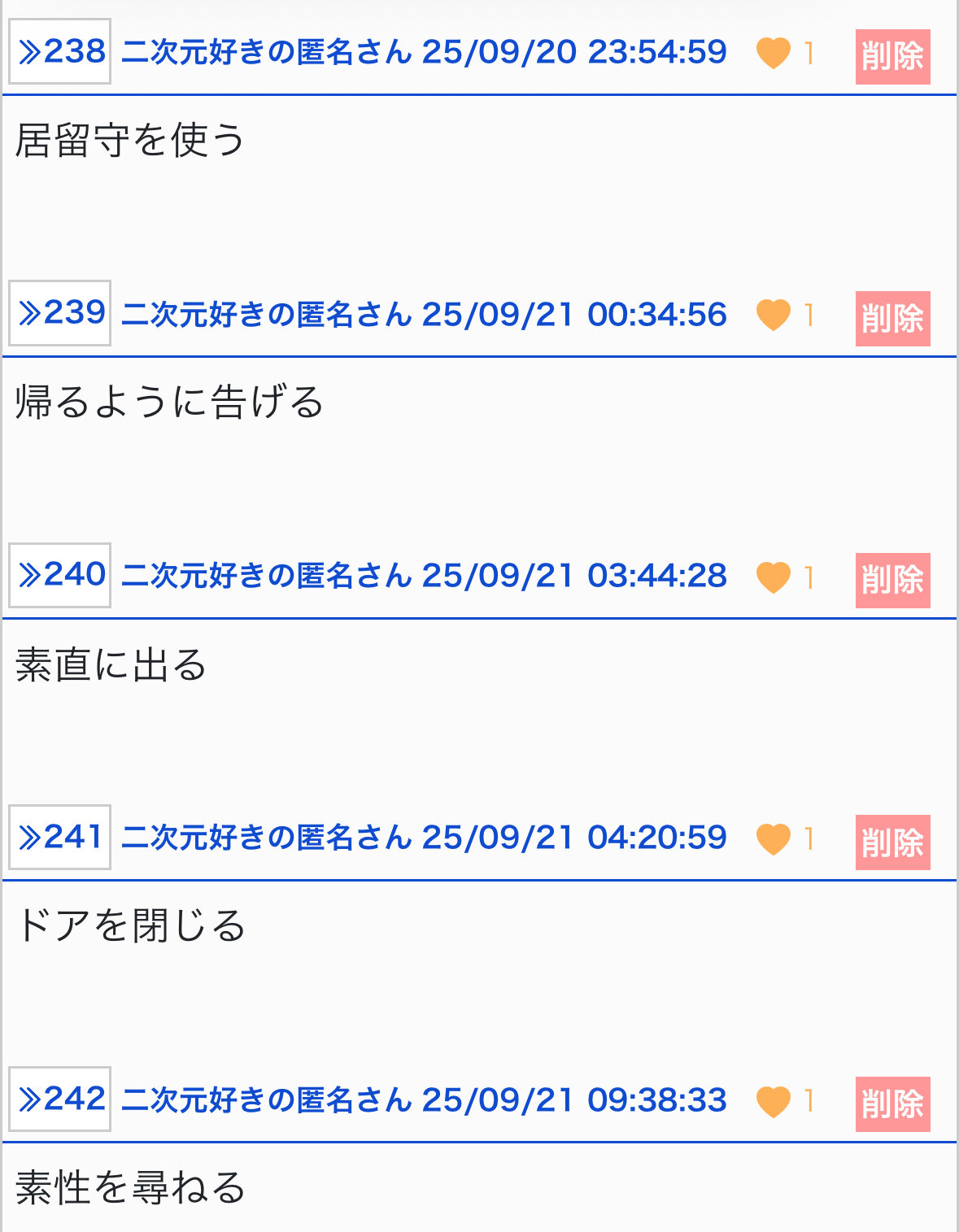This screenshot has width=959, height=1232.
Task: Hit the 削除 button for post 241
Action: coord(892,842)
